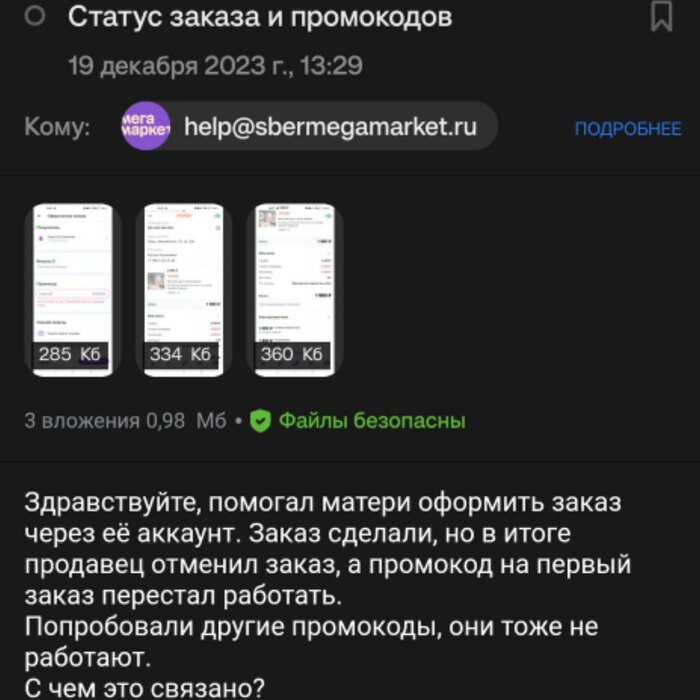Open recipient help@sbermegamarket.ru
The image size is (700, 700).
point(308,128)
